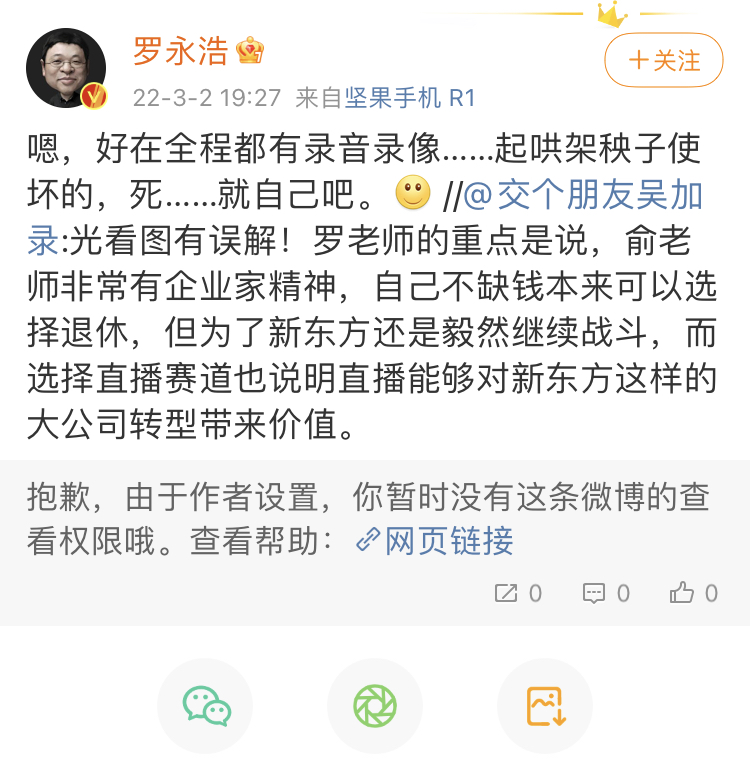Repost this Weibo post
This screenshot has height=776, width=750.
518,593
